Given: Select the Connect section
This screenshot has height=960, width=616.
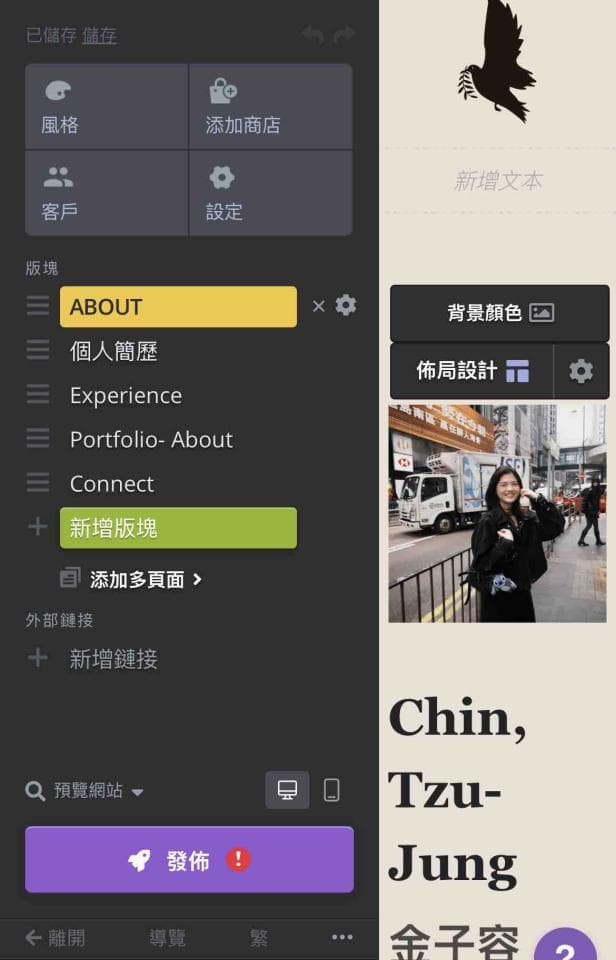Looking at the screenshot, I should pyautogui.click(x=111, y=483).
